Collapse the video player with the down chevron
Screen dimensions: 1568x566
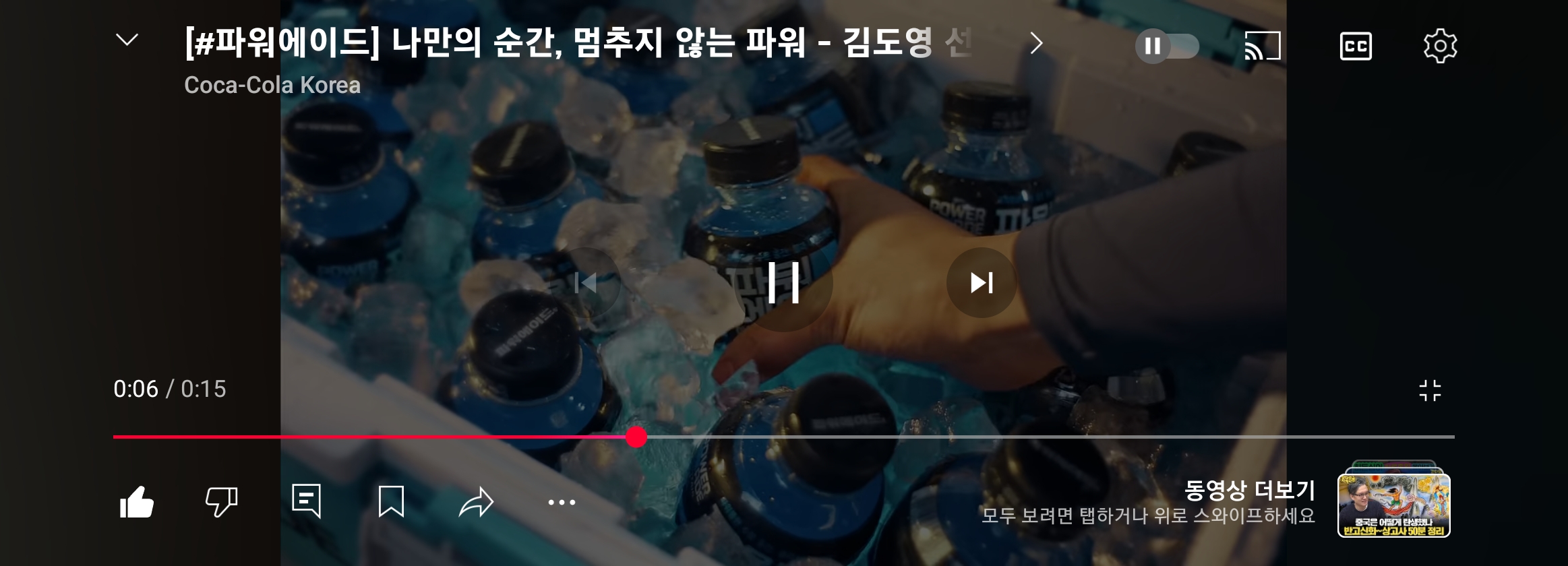tap(127, 40)
